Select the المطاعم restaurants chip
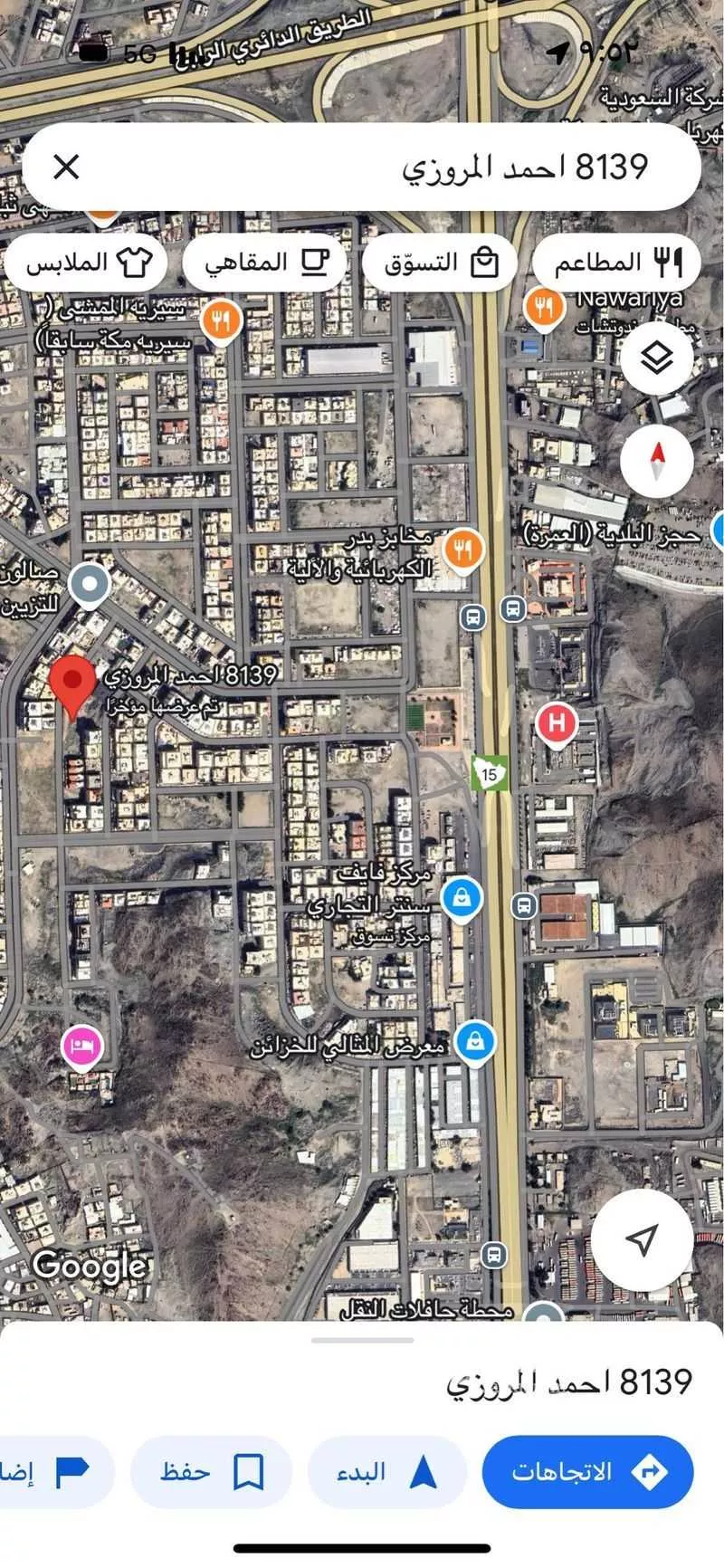The width and height of the screenshot is (724, 1568). pos(617,263)
